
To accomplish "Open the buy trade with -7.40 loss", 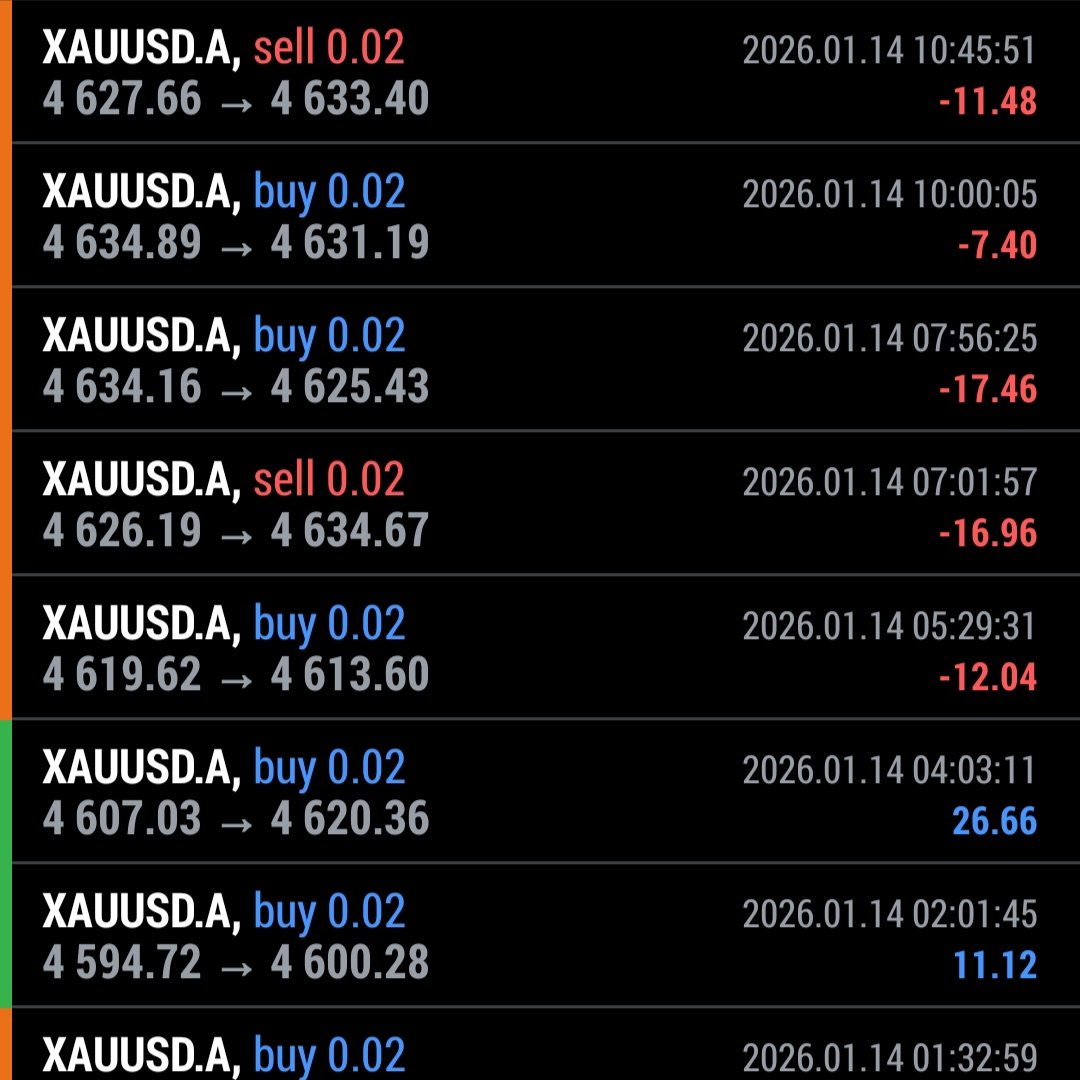I will pos(540,216).
